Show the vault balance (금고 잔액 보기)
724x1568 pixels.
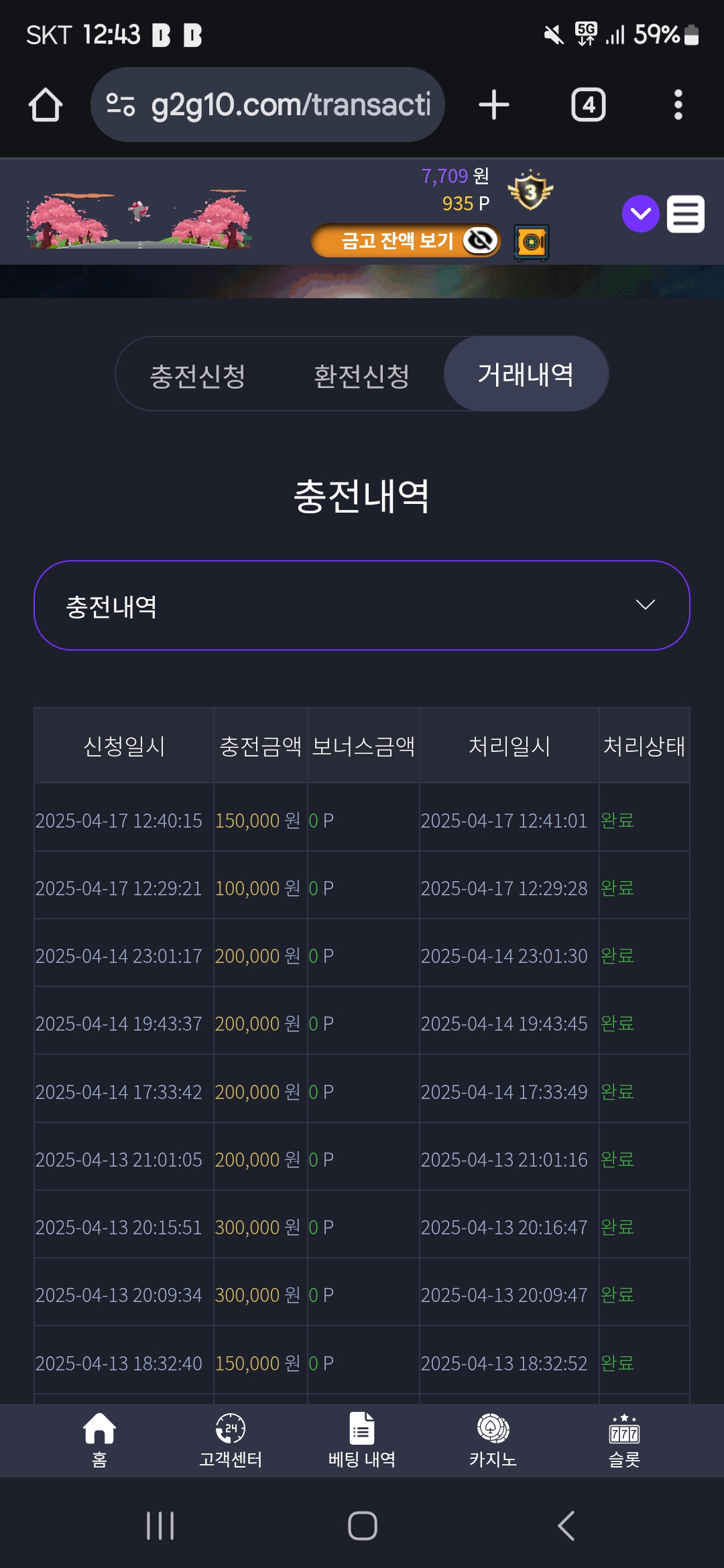406,241
